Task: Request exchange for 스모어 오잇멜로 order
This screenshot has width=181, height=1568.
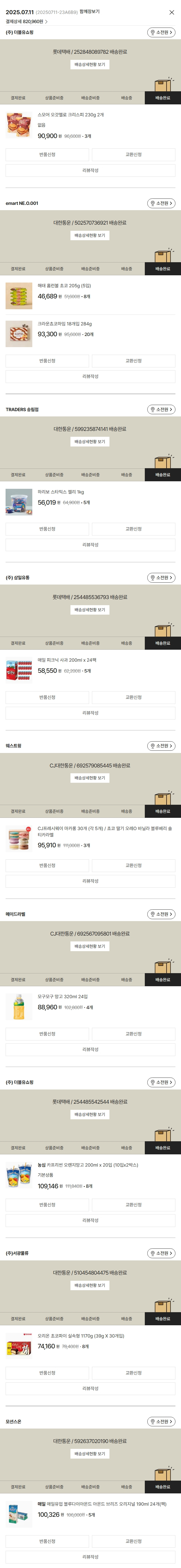Action: click(133, 154)
